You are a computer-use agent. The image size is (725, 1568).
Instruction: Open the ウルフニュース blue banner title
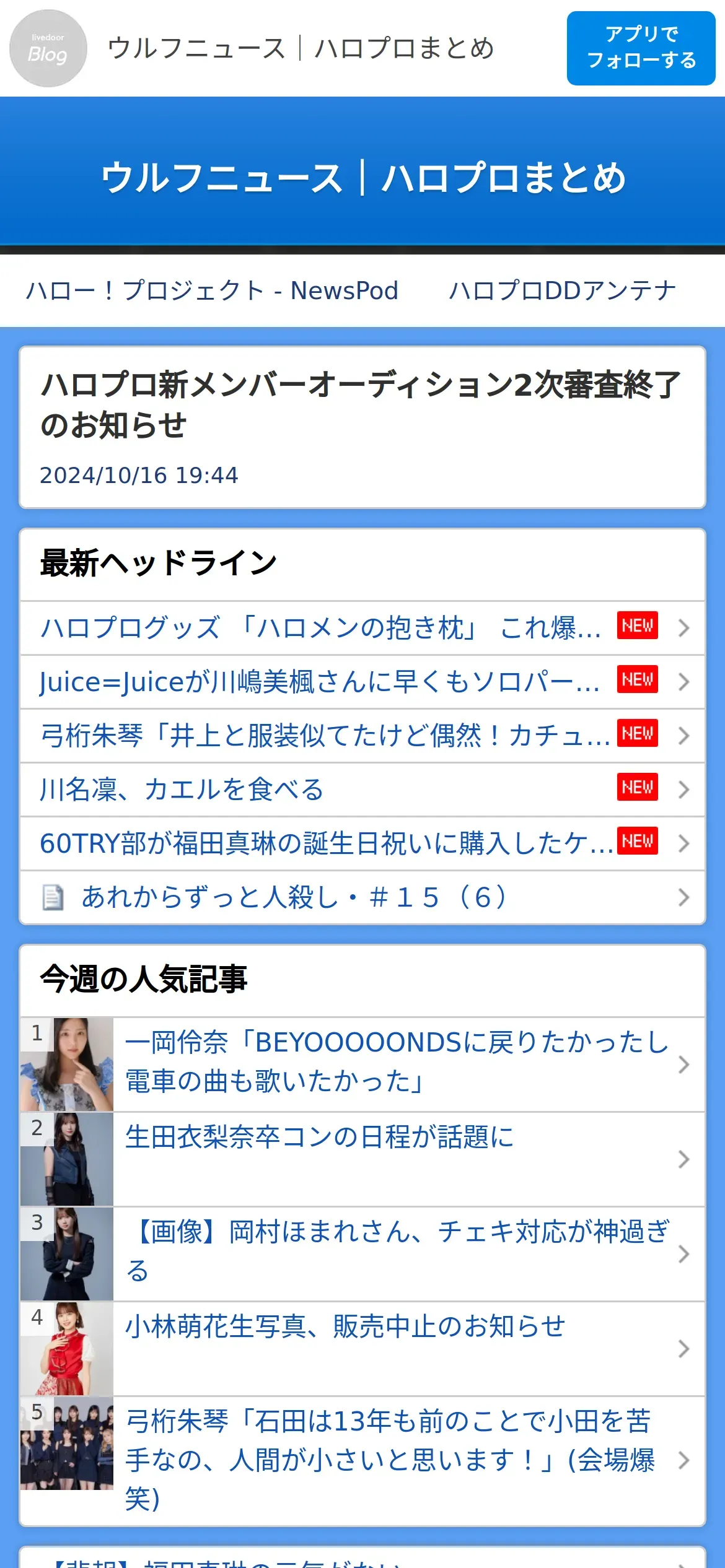[362, 178]
